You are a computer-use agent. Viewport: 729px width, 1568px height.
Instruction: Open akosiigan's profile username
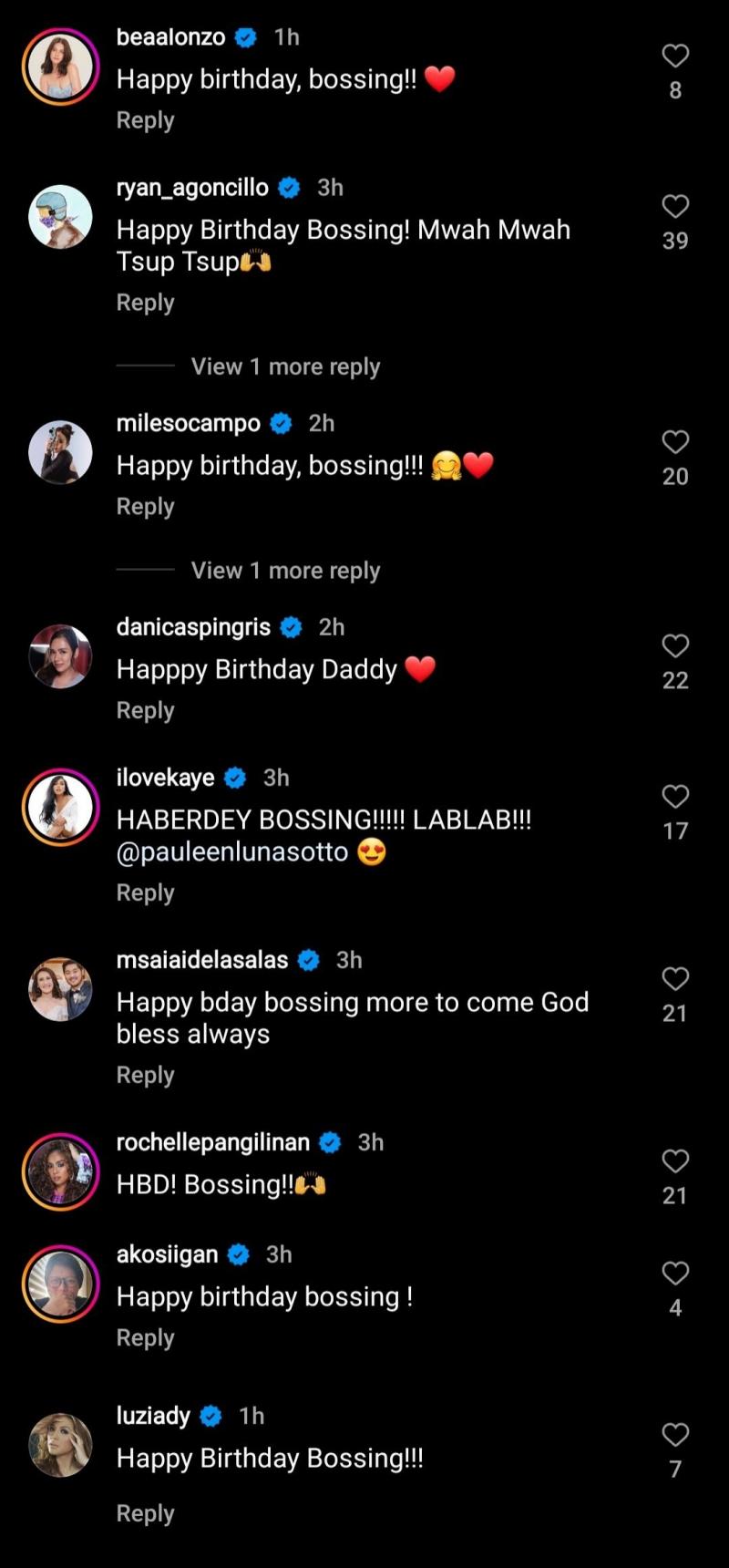coord(167,1254)
